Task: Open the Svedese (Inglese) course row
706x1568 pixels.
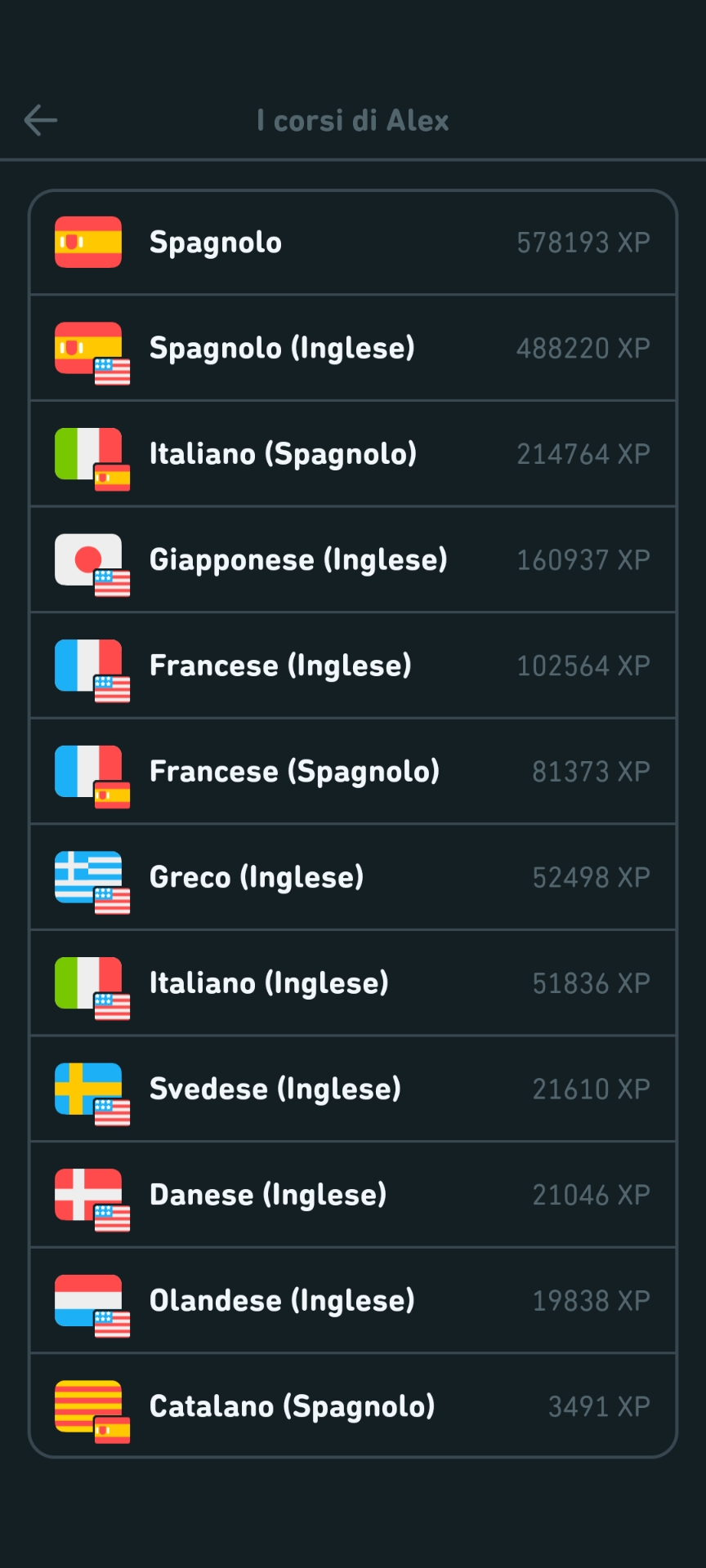Action: pos(353,1089)
